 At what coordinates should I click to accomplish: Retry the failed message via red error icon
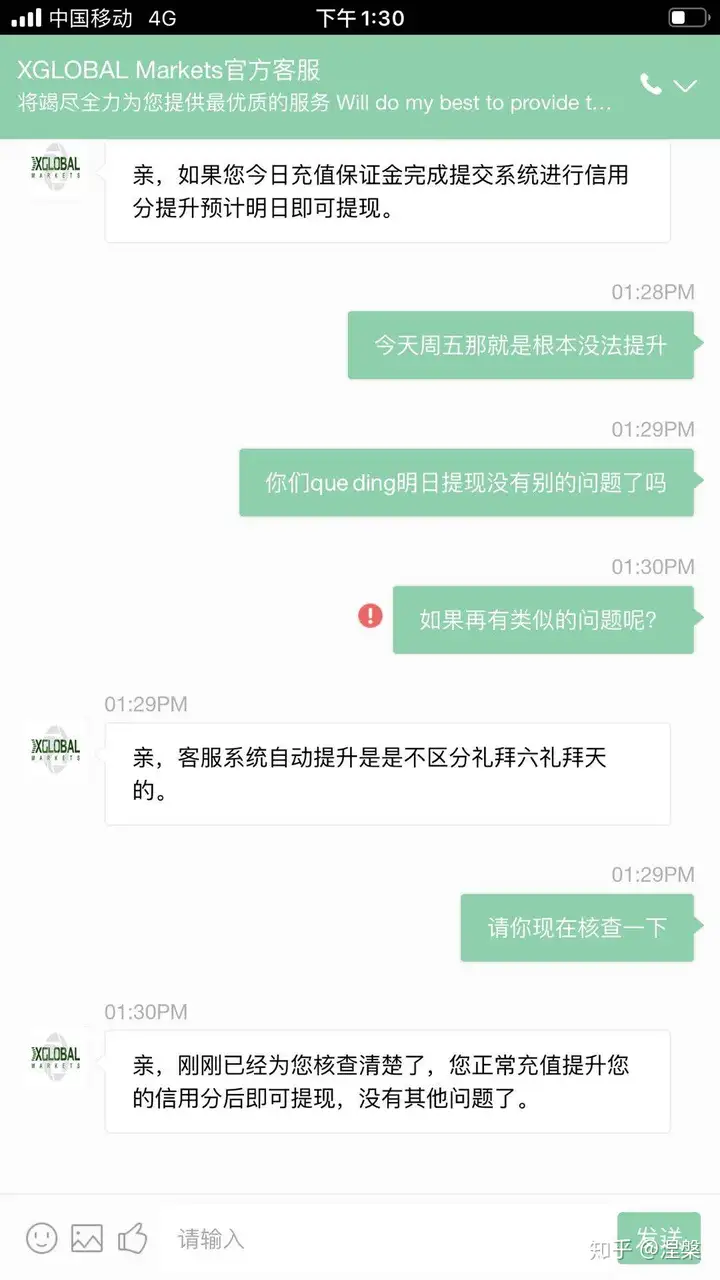370,615
